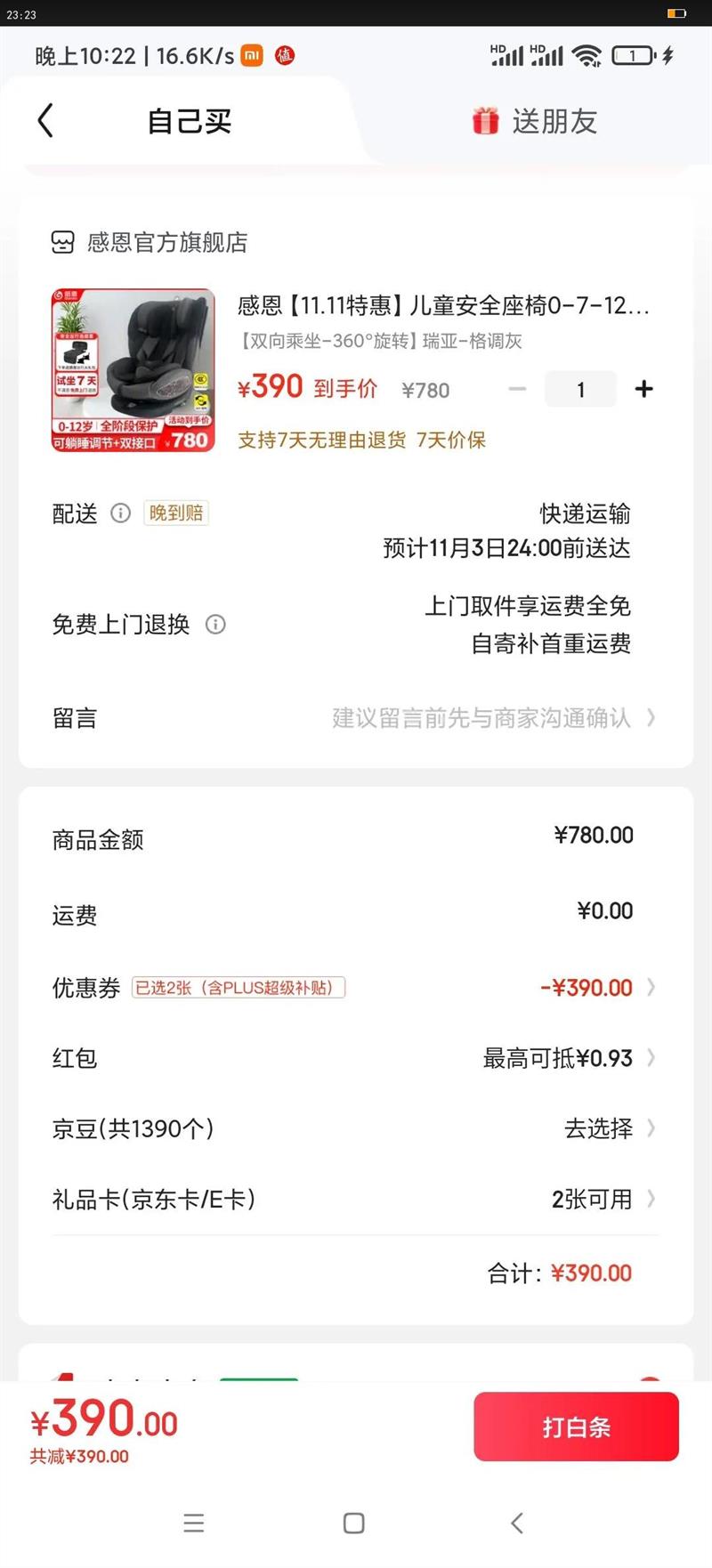Switch to the 送朋友 tab

click(x=535, y=121)
